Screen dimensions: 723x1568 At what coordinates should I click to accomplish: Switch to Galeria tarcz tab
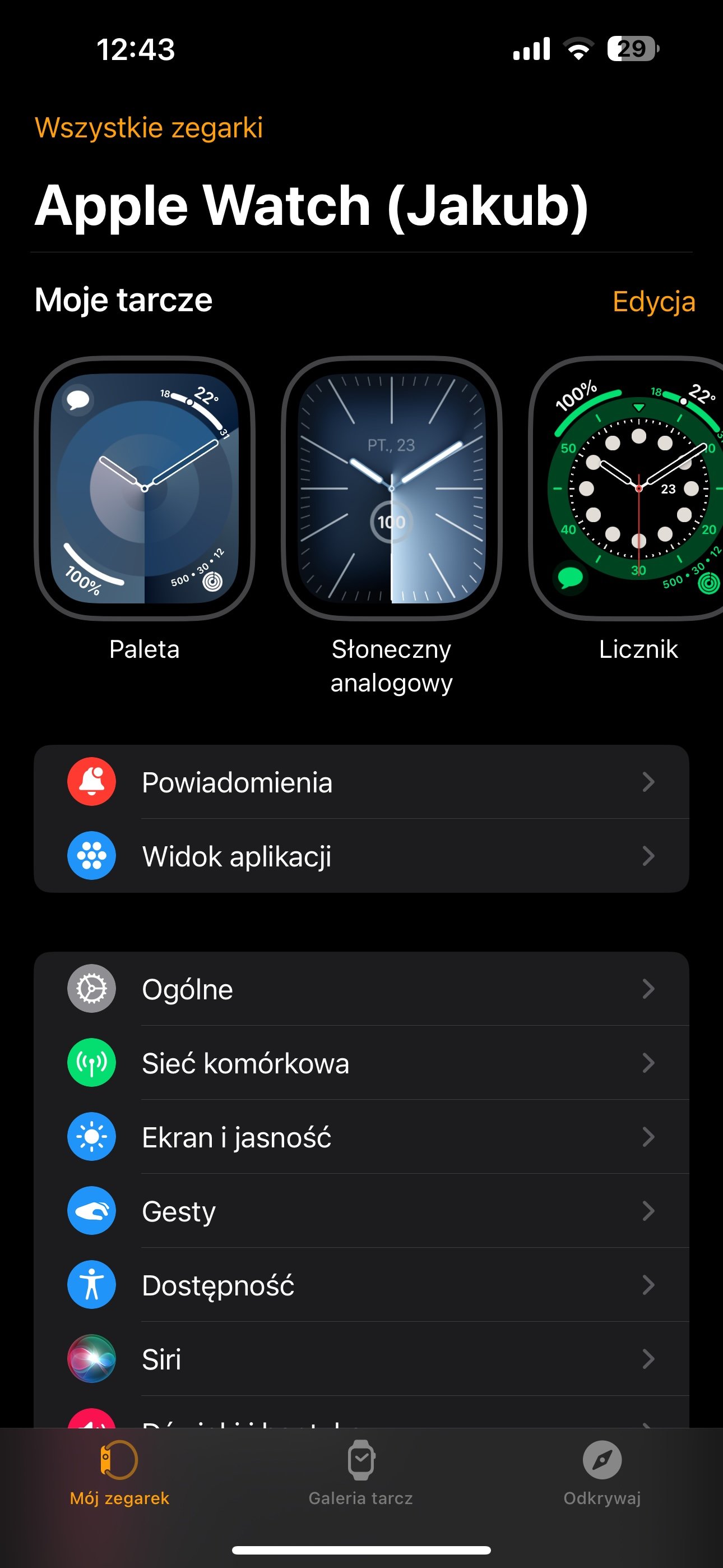pos(361,1472)
